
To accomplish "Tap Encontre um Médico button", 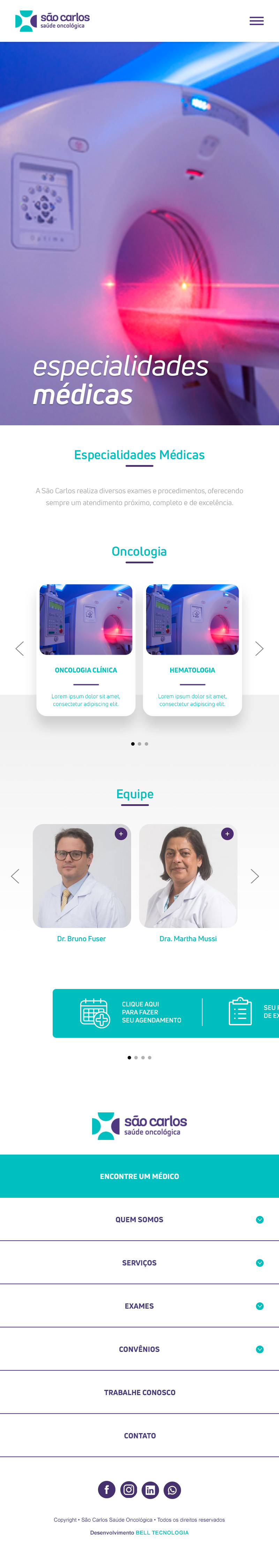I will tap(139, 1176).
